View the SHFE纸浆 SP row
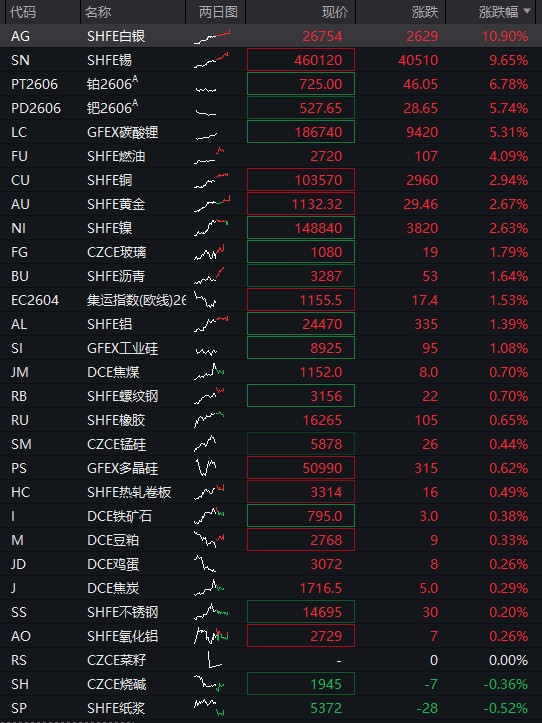The width and height of the screenshot is (542, 723). tap(271, 708)
